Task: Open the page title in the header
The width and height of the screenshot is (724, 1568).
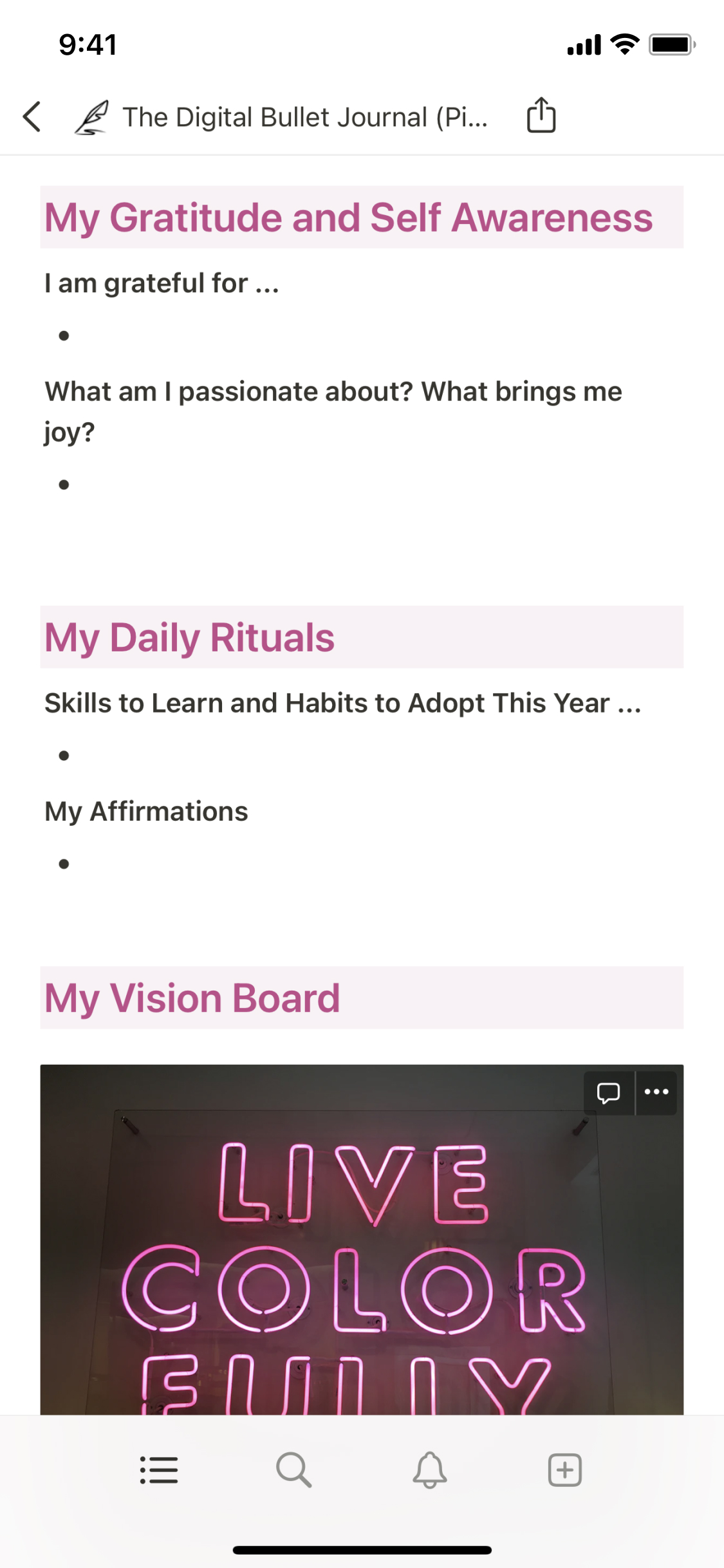Action: coord(305,117)
